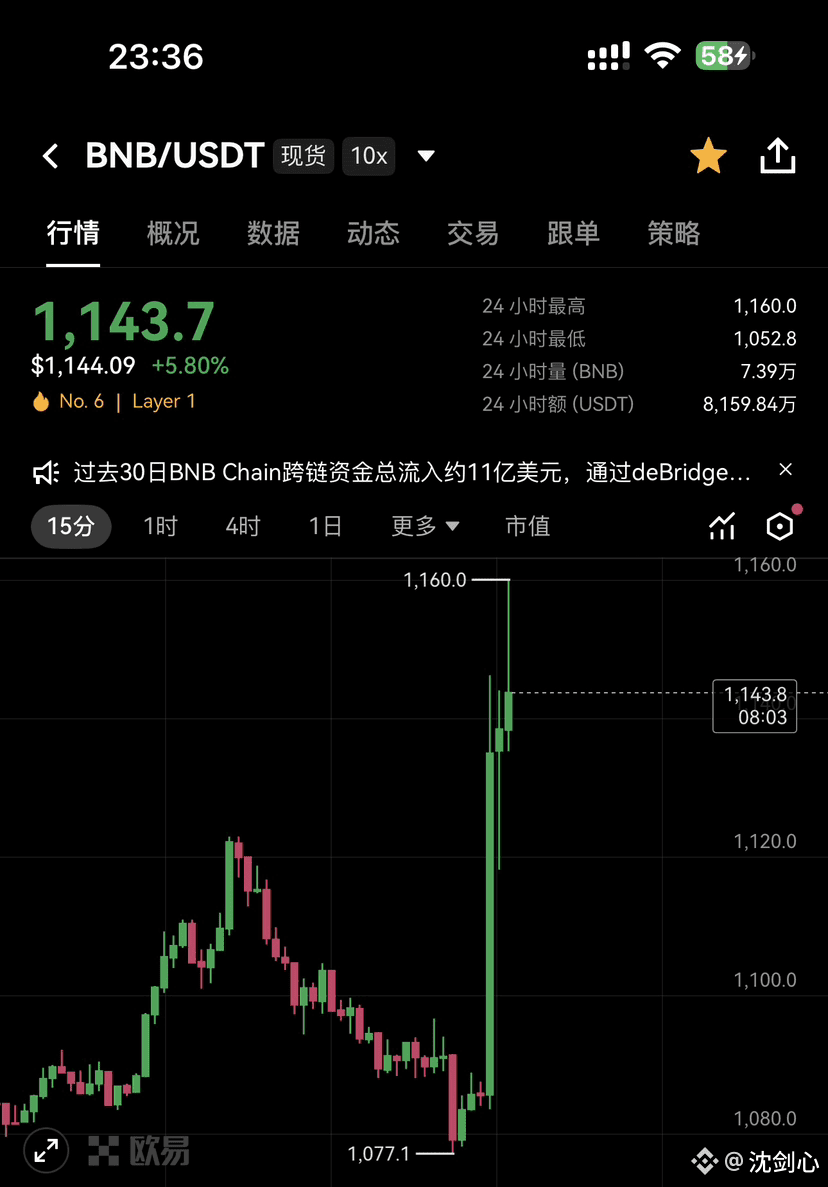Open the BNB Chain news announcement
Image resolution: width=828 pixels, height=1187 pixels.
pos(410,472)
